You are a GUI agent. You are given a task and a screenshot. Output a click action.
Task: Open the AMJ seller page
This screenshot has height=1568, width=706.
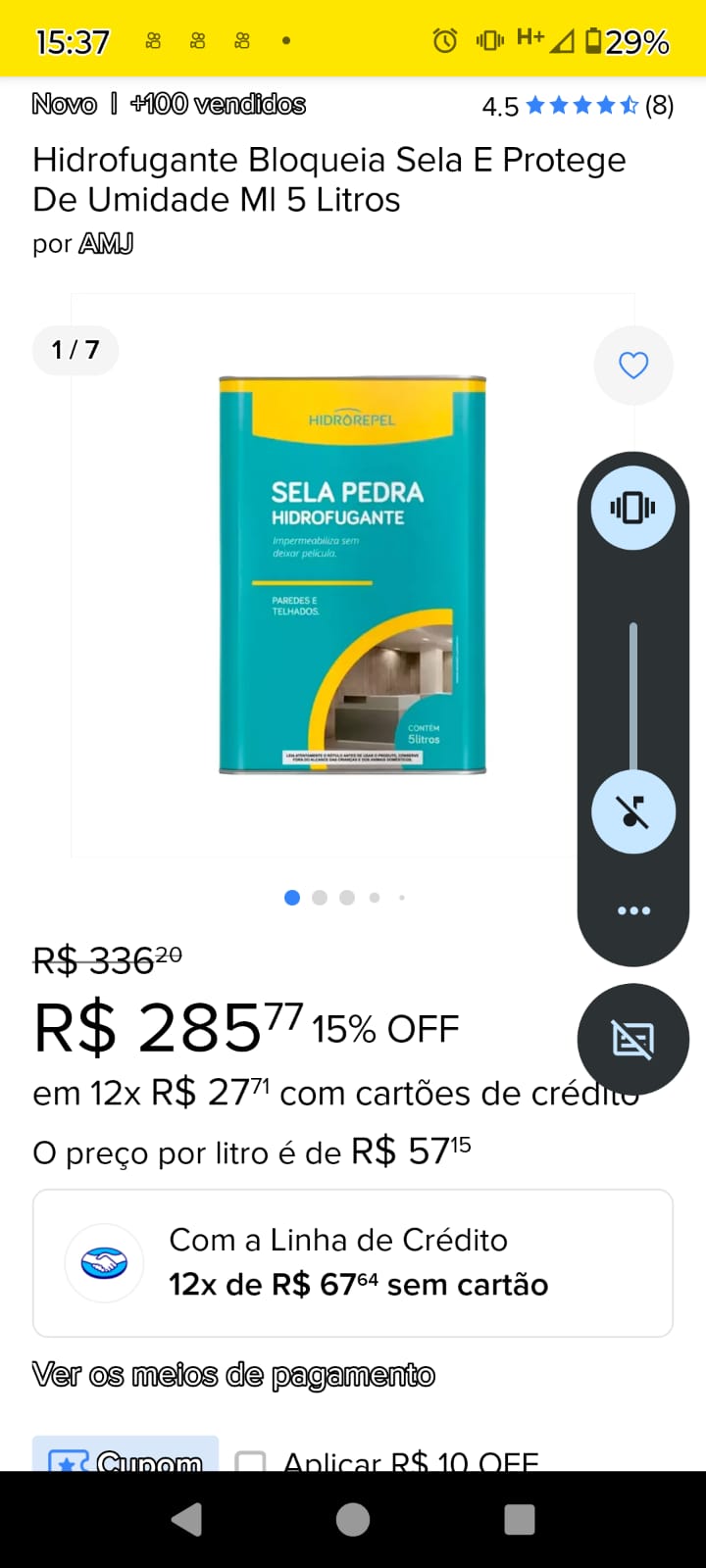click(x=106, y=244)
